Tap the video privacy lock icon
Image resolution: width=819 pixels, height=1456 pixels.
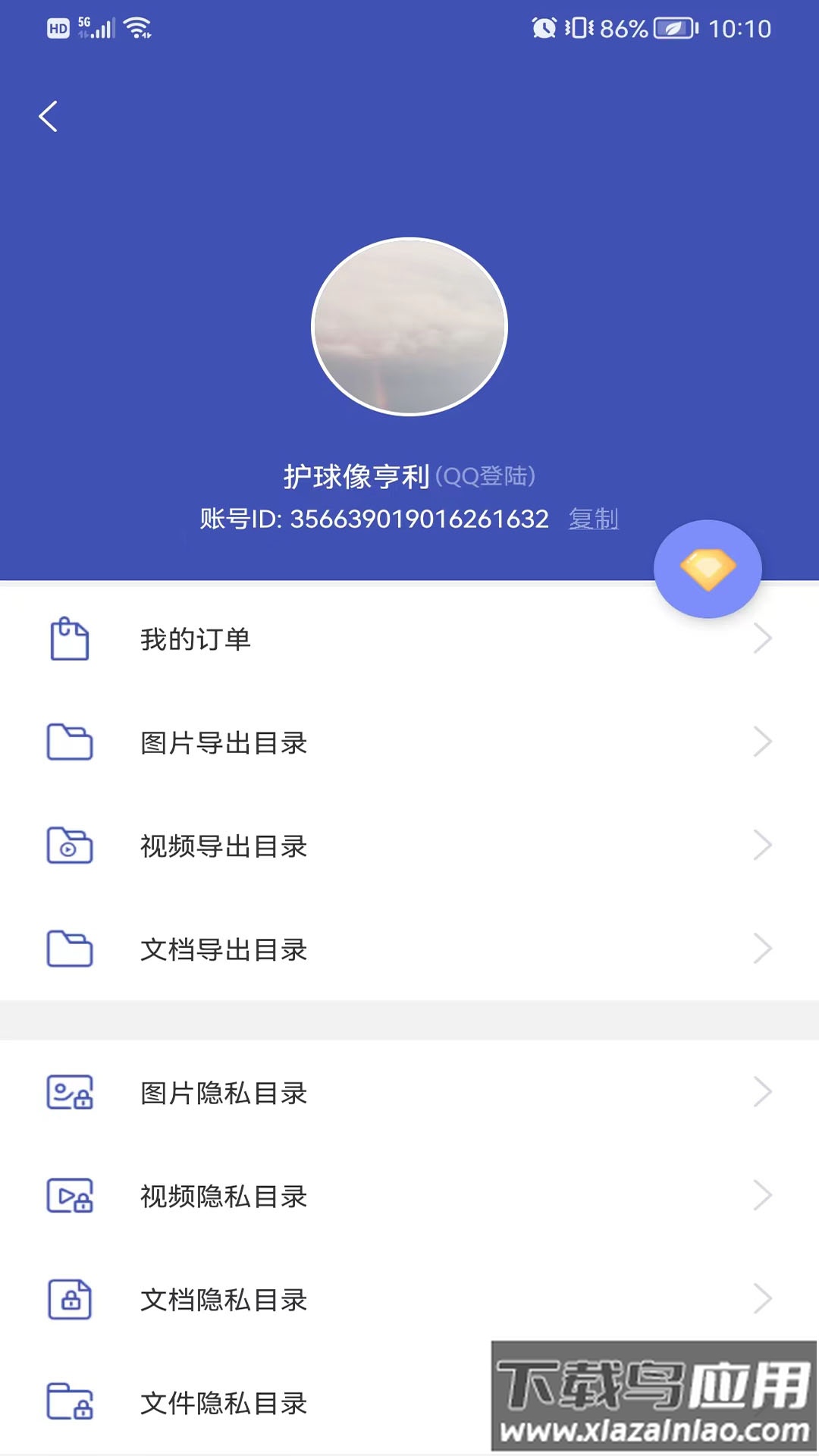(69, 1197)
